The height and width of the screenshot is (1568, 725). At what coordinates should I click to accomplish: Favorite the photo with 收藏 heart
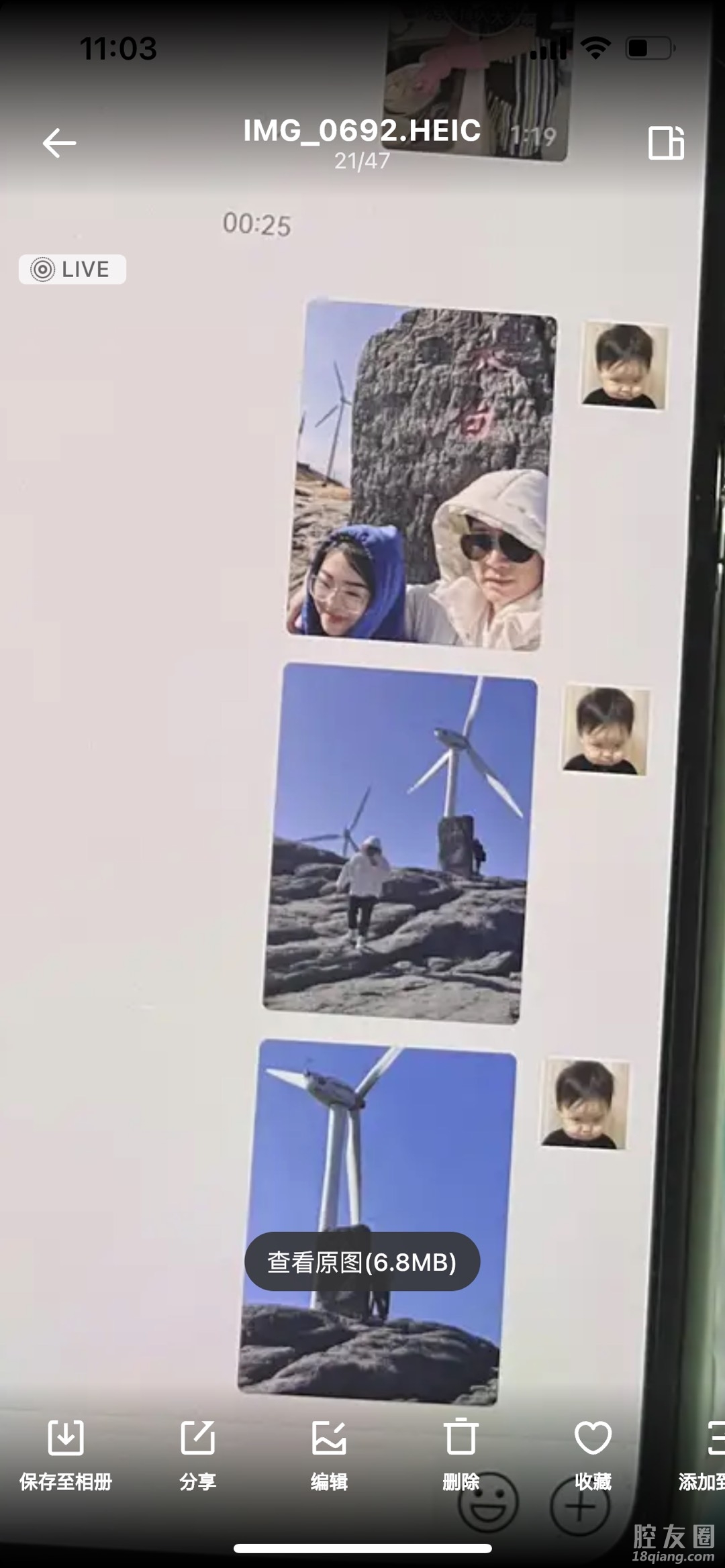point(593,1453)
